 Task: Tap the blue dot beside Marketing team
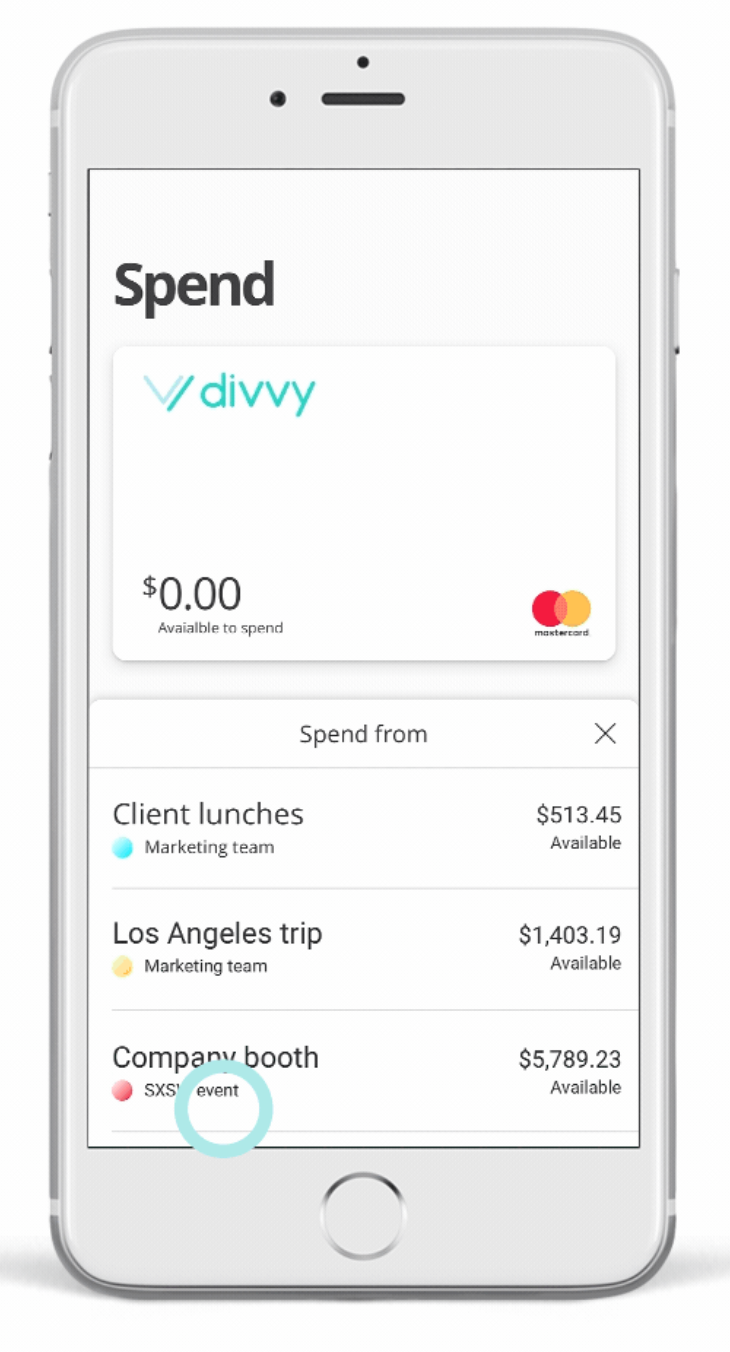click(124, 847)
